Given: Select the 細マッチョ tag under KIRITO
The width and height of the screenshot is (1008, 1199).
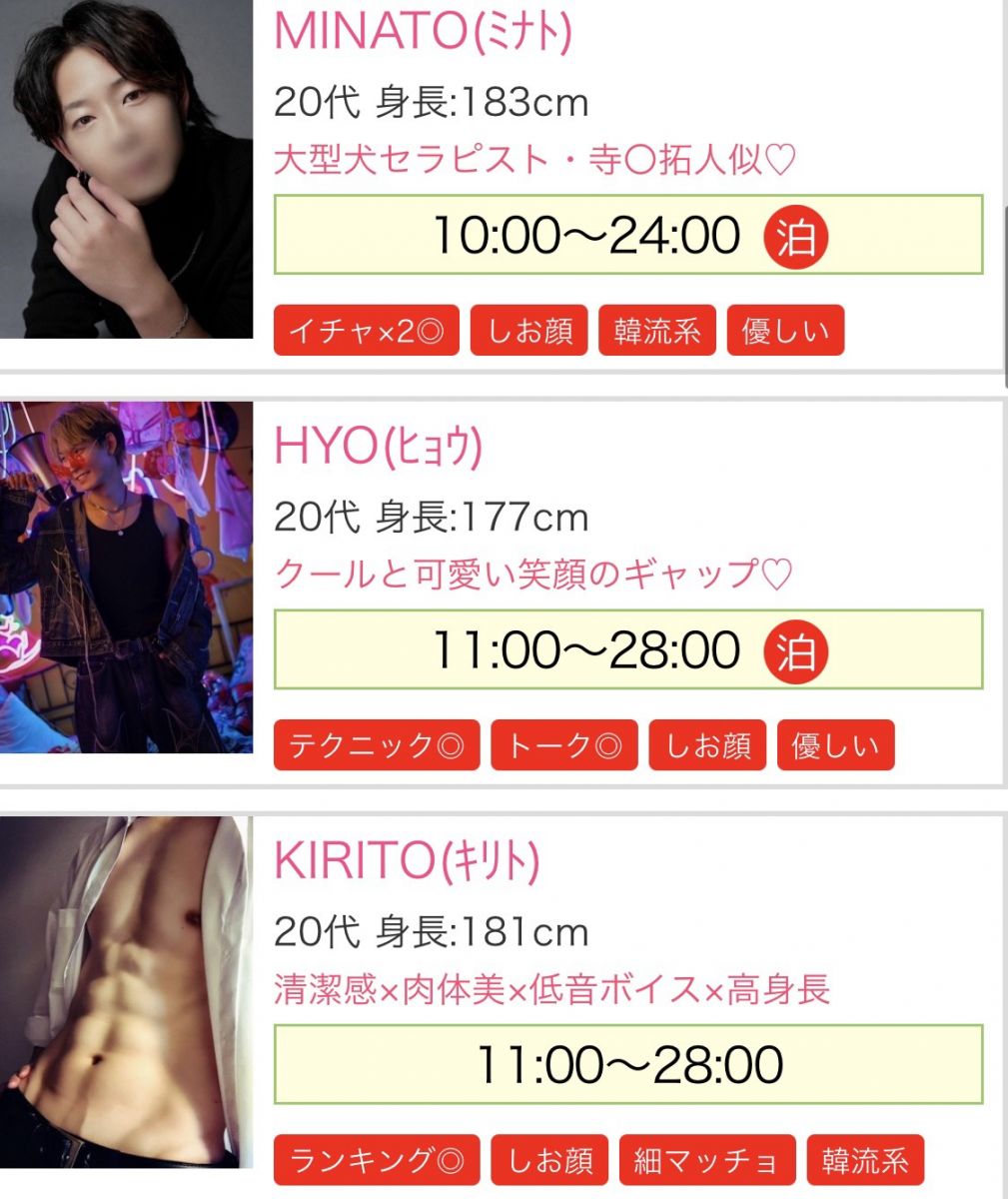Looking at the screenshot, I should click(707, 1160).
